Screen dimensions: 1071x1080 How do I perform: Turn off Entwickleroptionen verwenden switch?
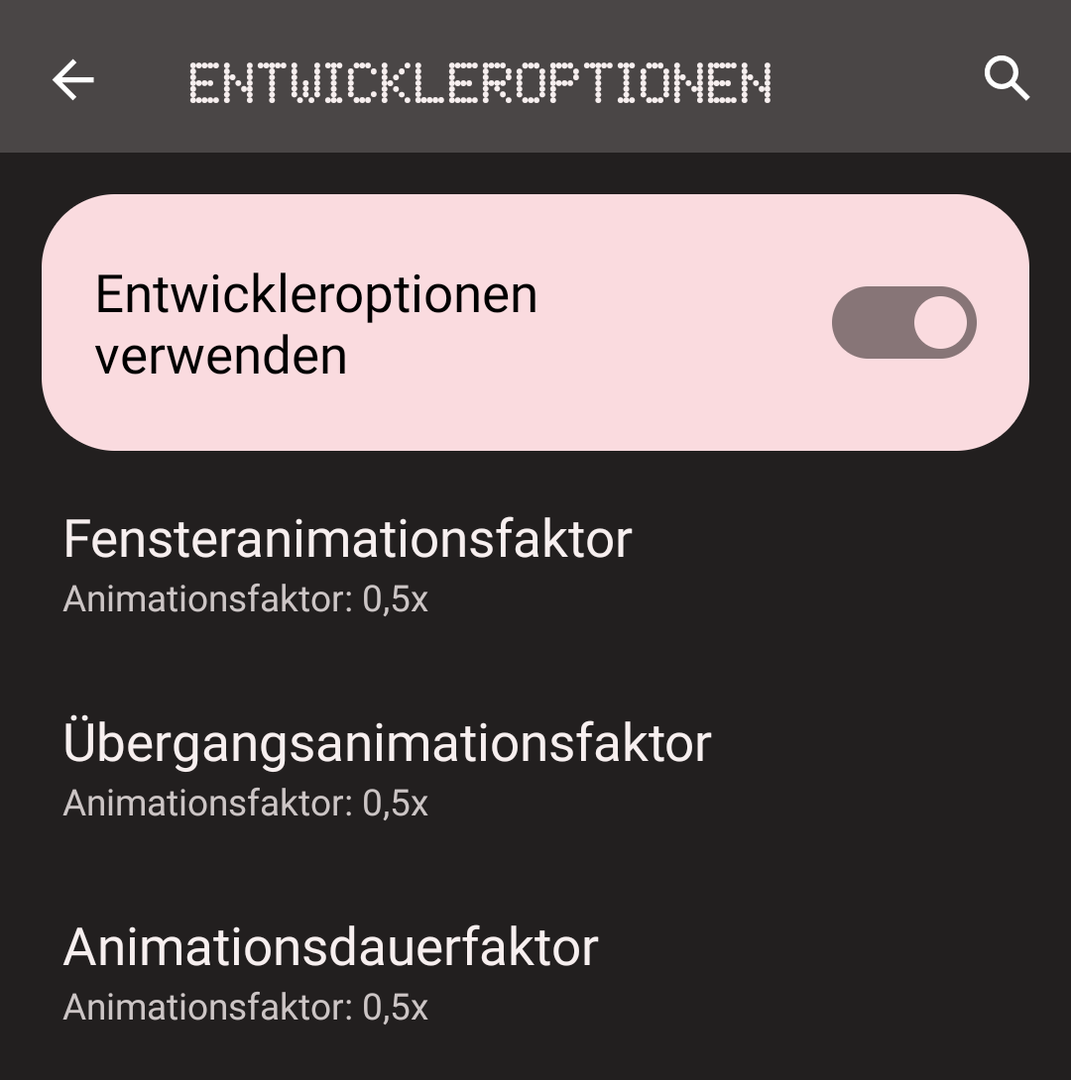coord(904,323)
